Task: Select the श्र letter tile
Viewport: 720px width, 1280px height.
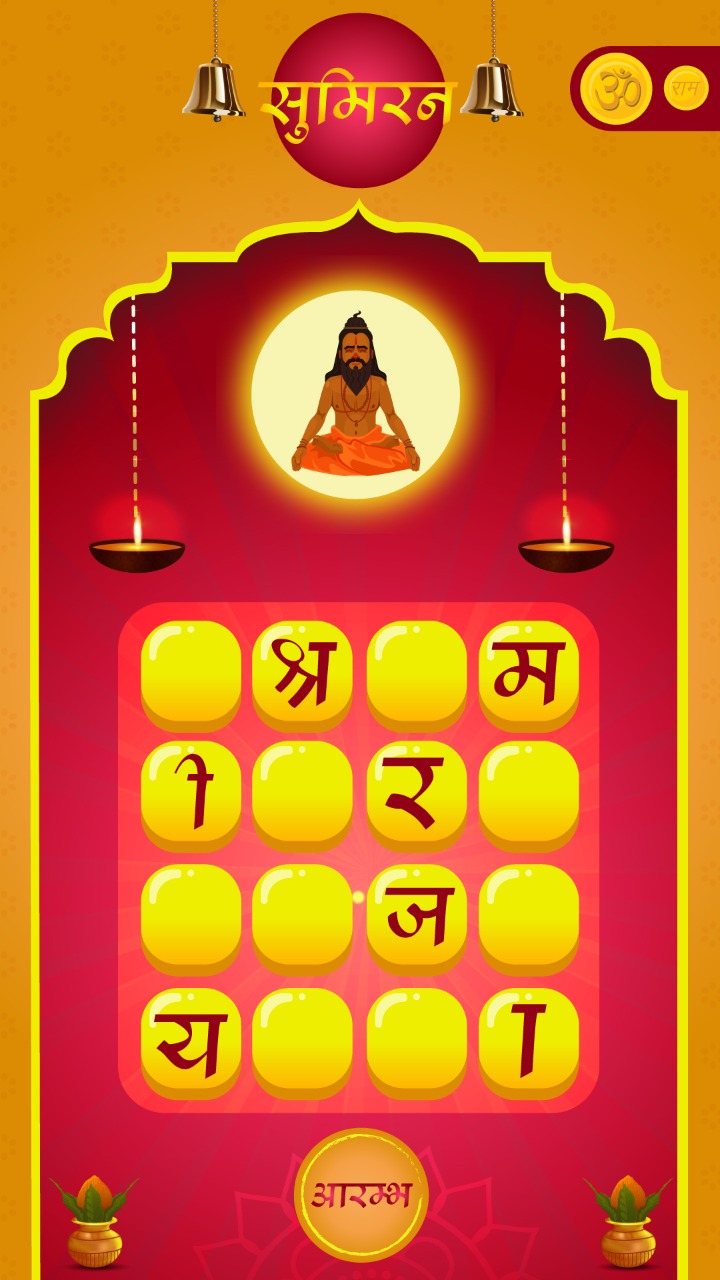Action: [302, 672]
